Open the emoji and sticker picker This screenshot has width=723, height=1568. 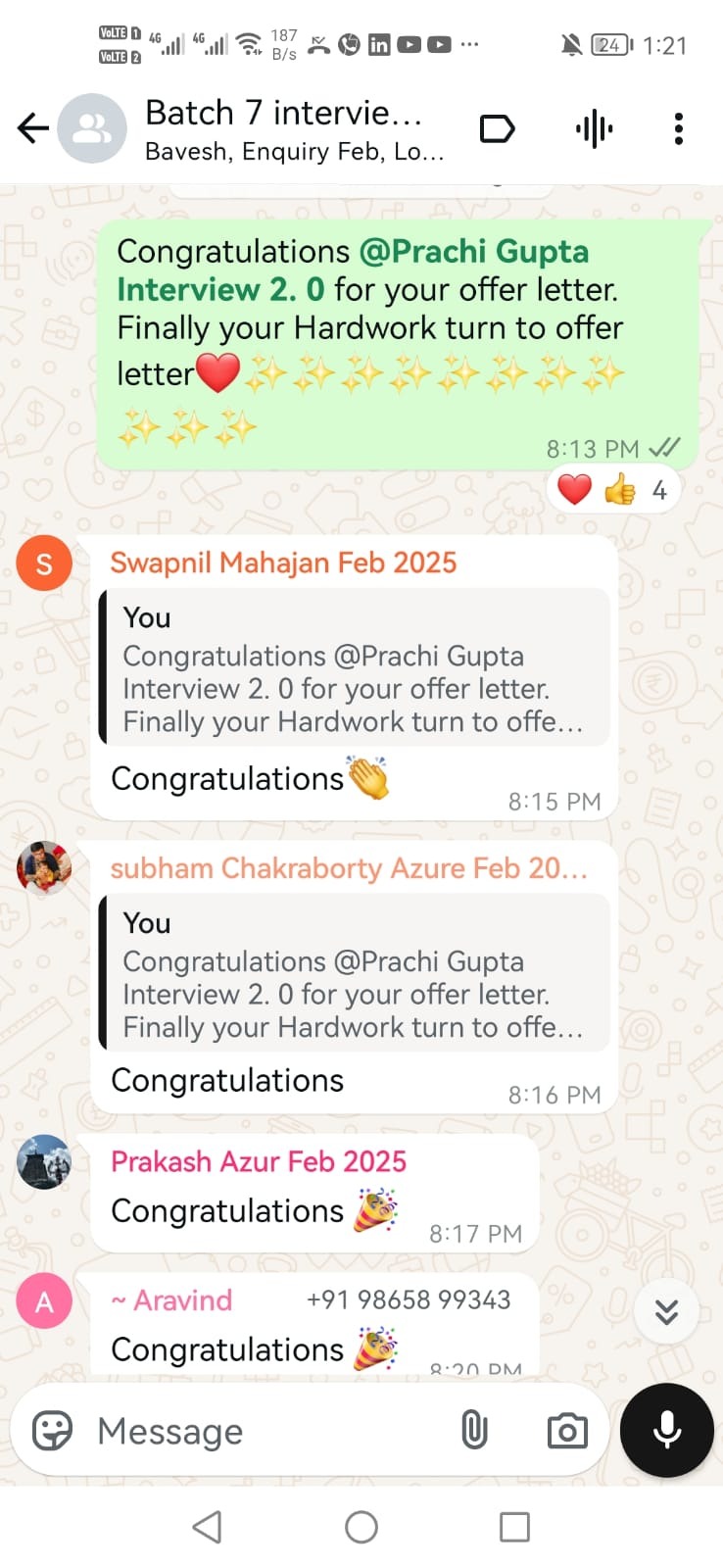[53, 1432]
